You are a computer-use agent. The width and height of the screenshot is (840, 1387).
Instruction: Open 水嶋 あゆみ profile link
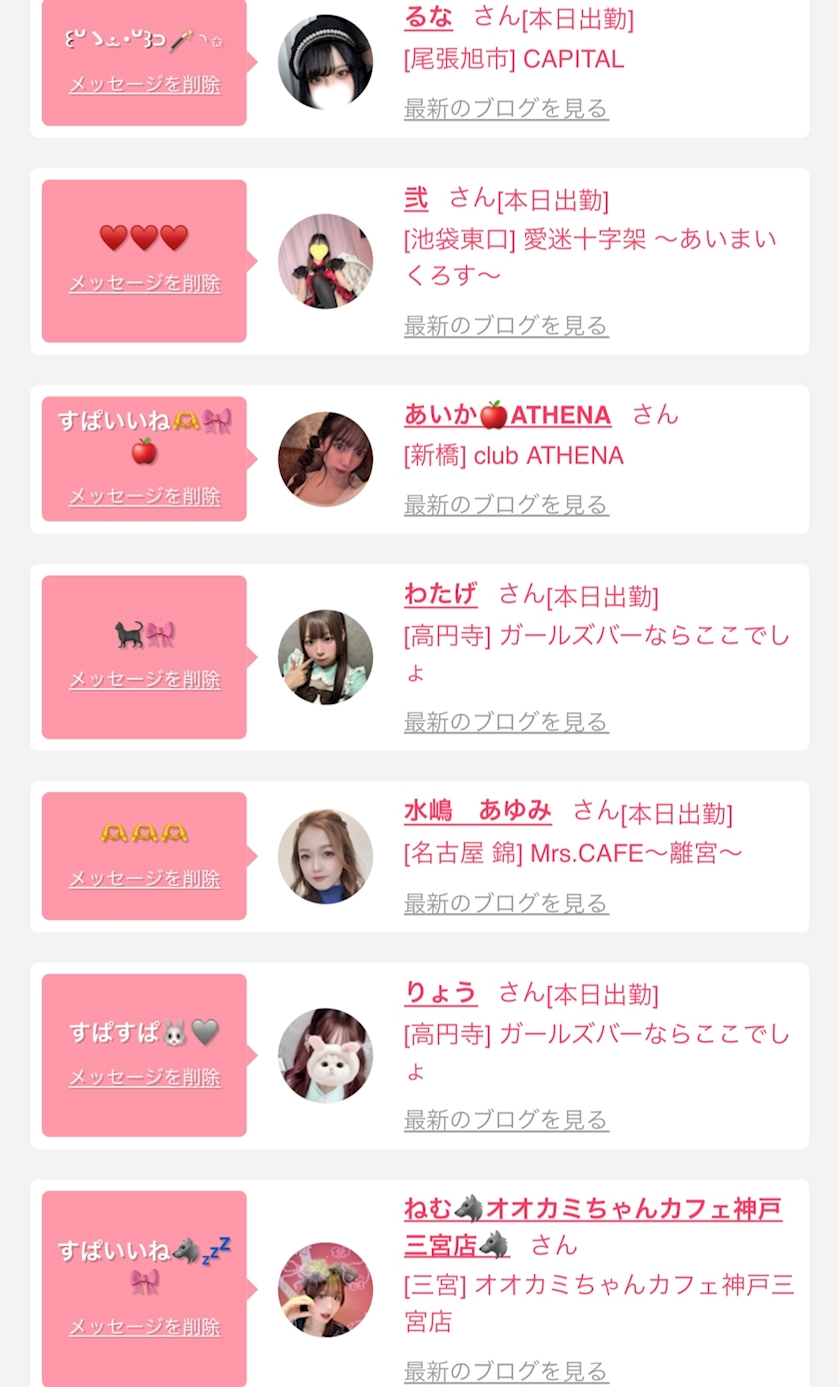(478, 811)
